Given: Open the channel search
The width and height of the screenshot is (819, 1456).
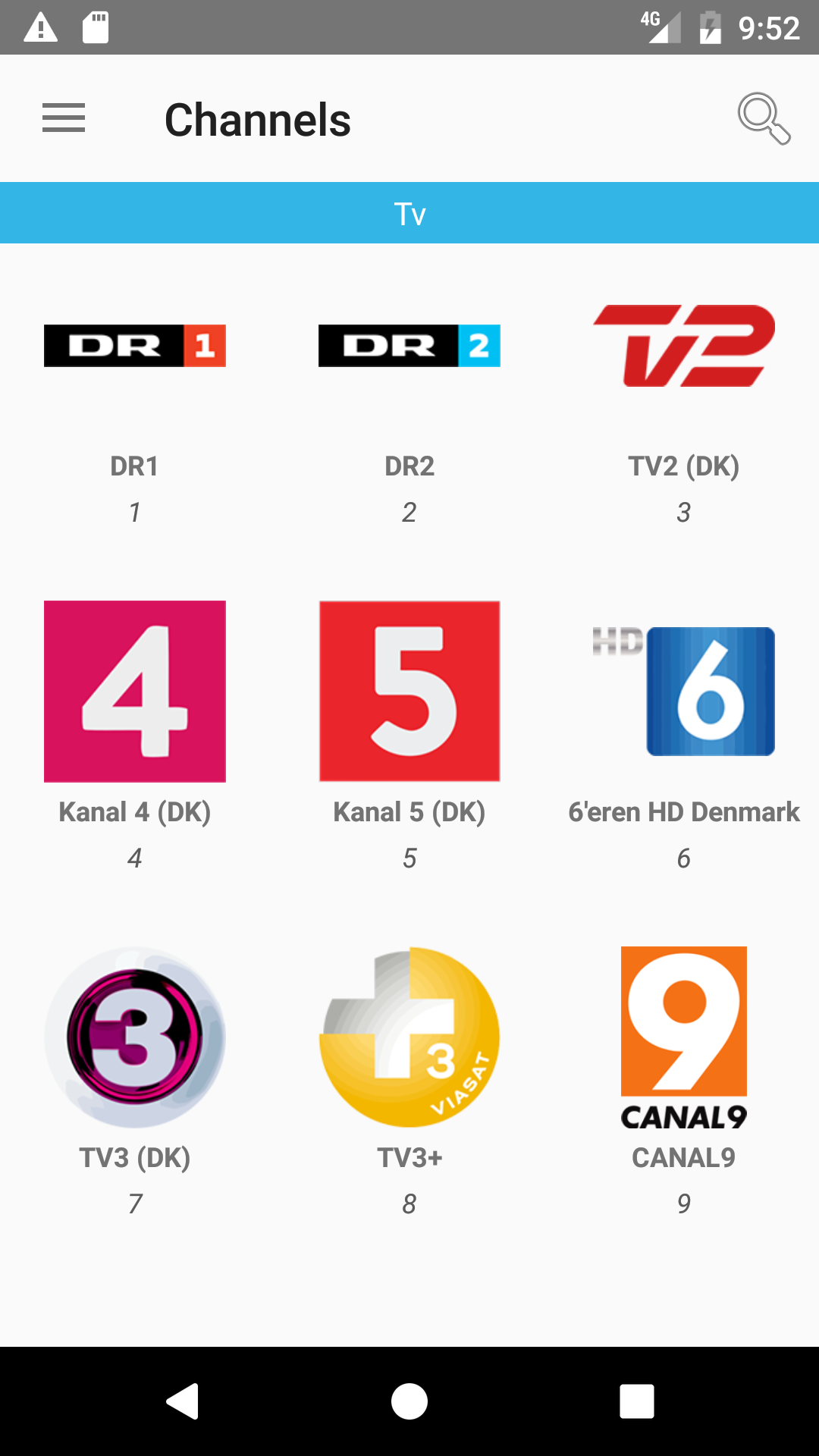Looking at the screenshot, I should coord(764,119).
